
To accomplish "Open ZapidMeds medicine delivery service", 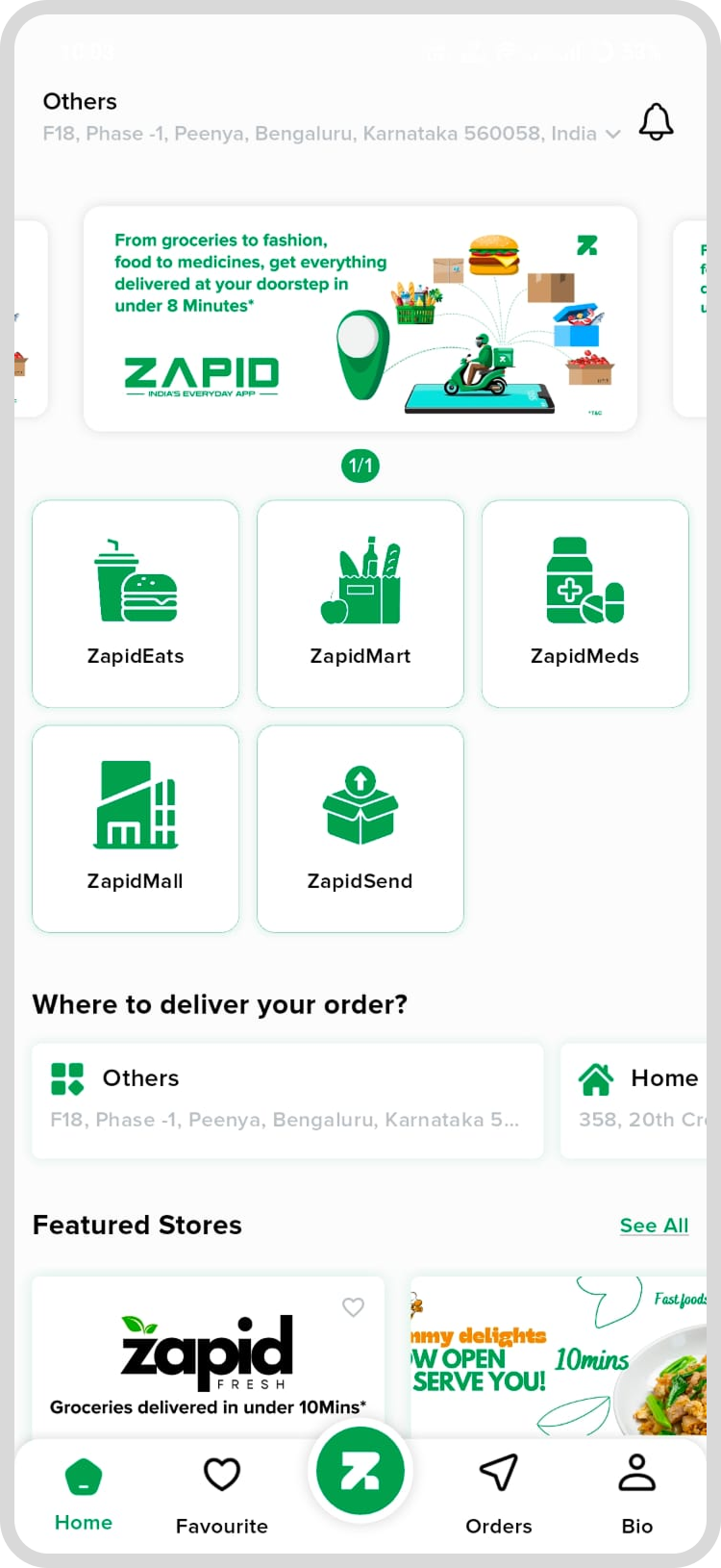I will (x=584, y=603).
